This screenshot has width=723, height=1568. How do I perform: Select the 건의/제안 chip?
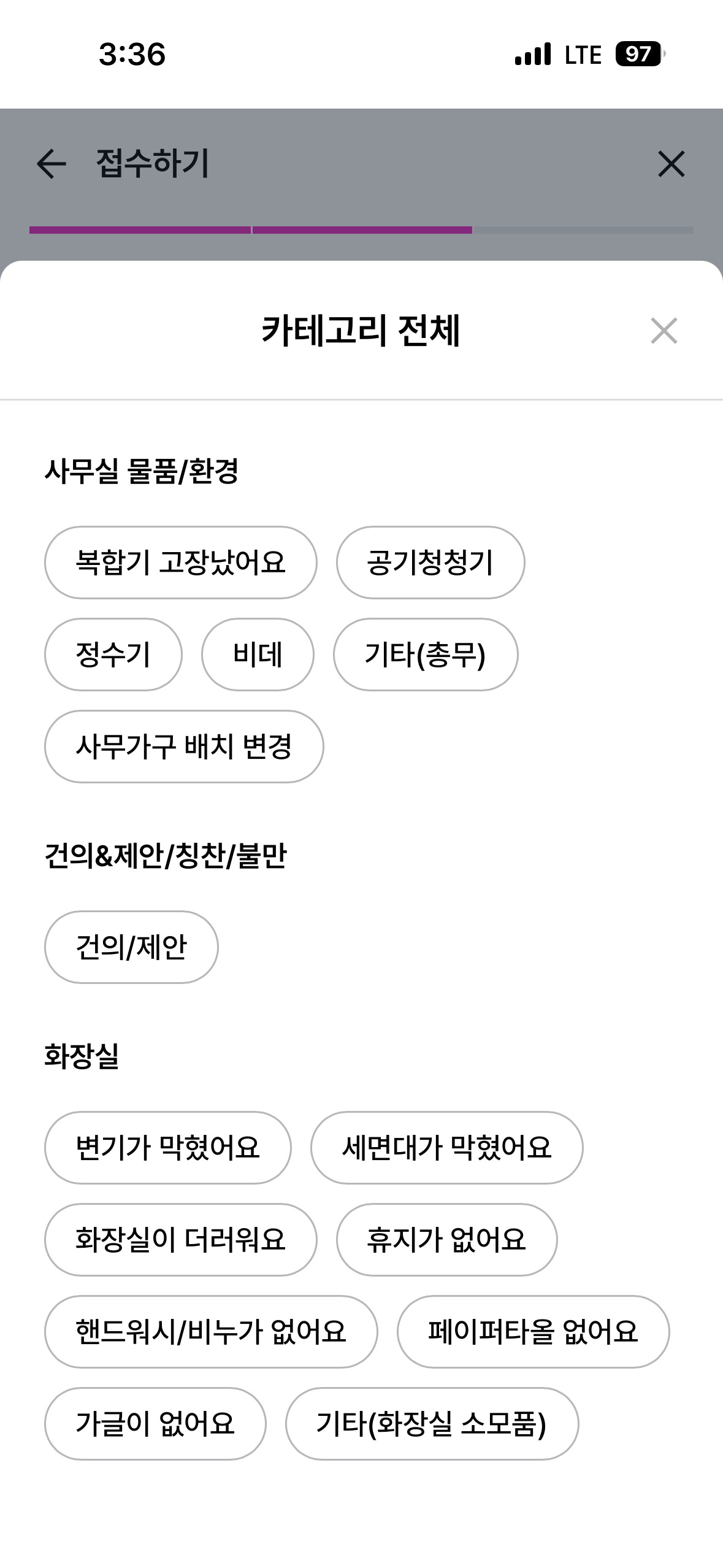click(131, 947)
